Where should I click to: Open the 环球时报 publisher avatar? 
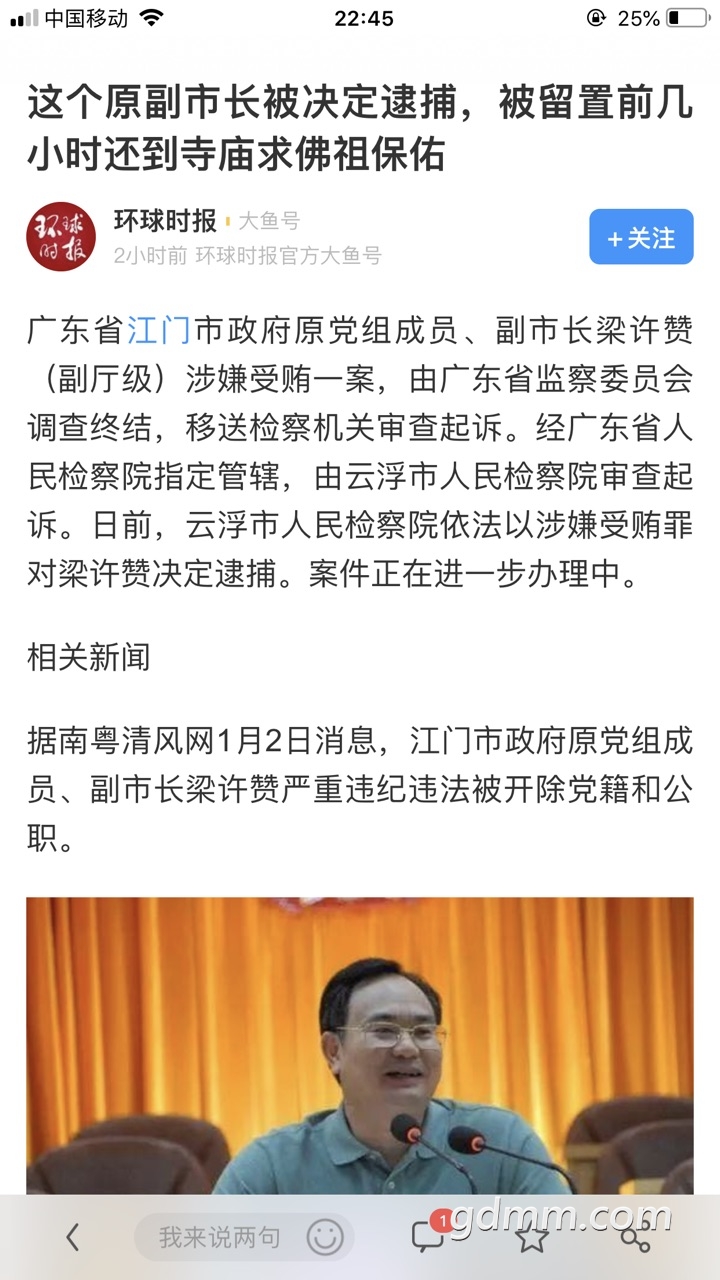(60, 237)
